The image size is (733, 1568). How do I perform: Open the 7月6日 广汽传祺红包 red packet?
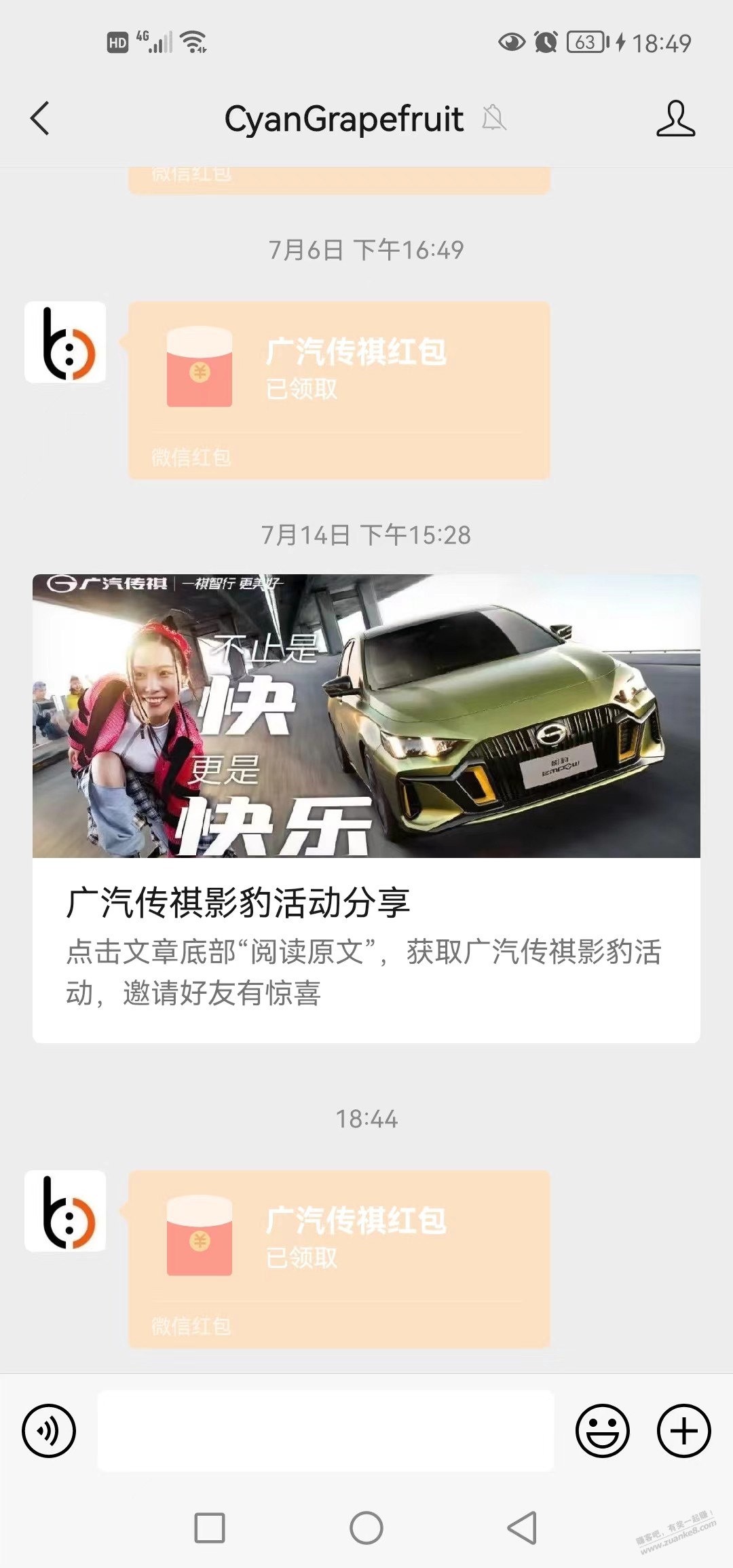339,390
